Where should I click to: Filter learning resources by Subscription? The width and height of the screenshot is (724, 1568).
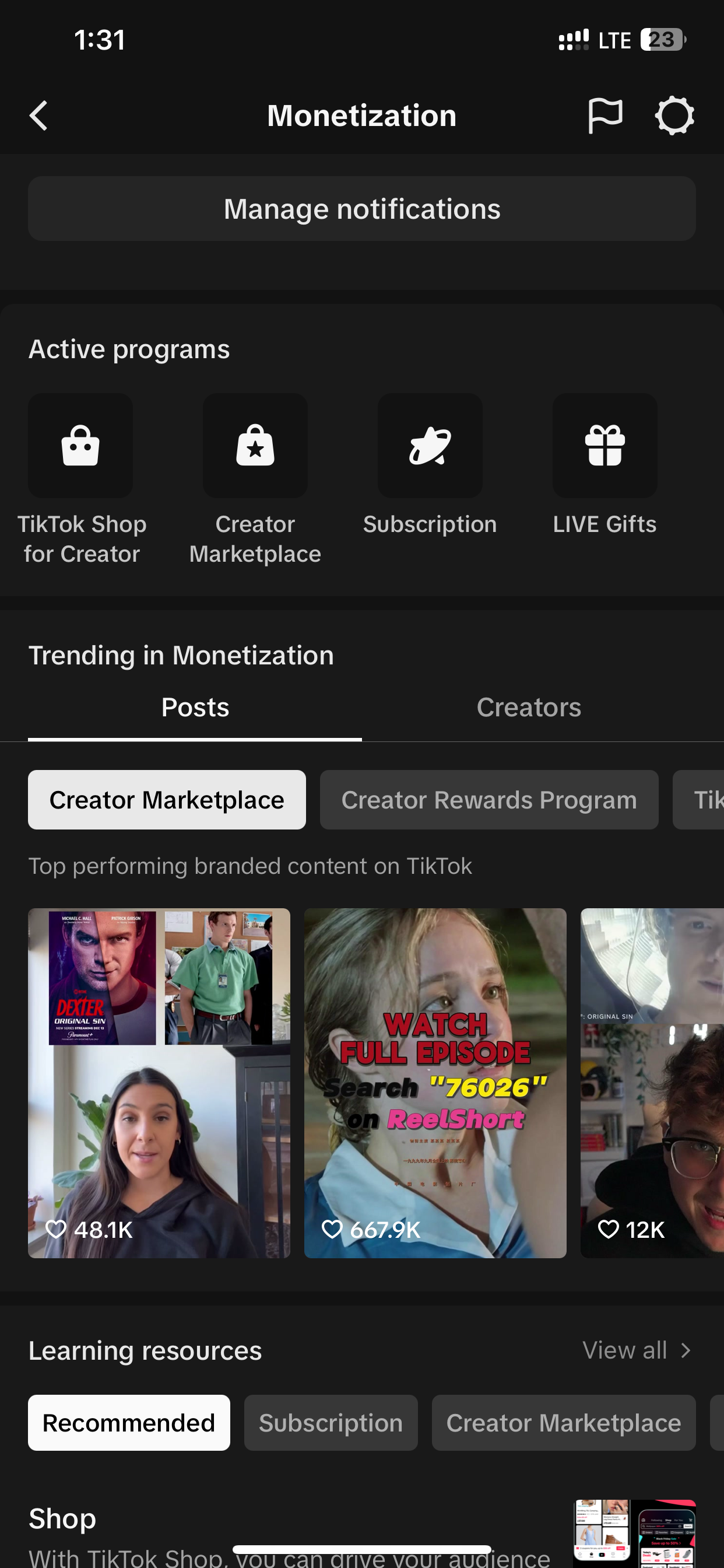point(331,1423)
